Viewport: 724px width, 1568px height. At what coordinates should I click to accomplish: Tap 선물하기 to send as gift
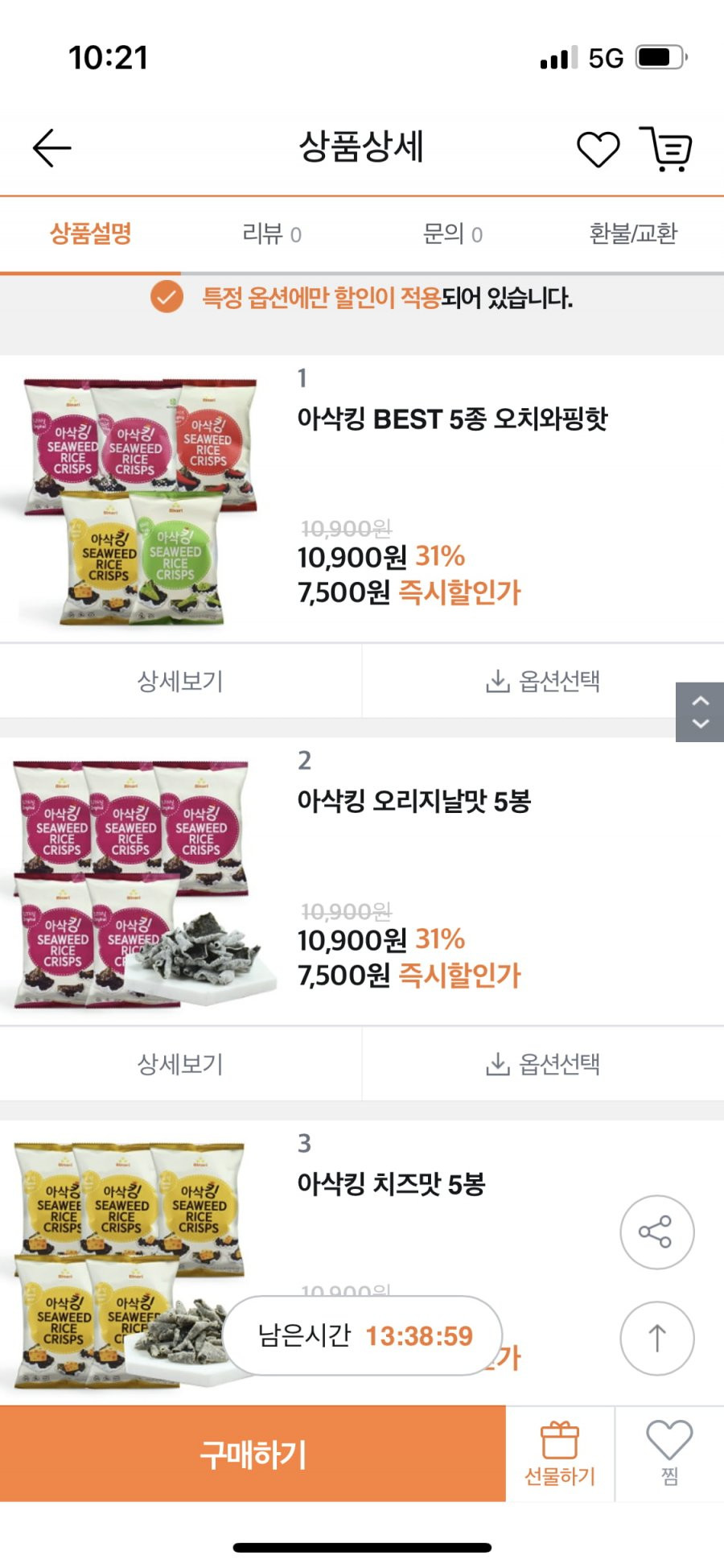[560, 1455]
